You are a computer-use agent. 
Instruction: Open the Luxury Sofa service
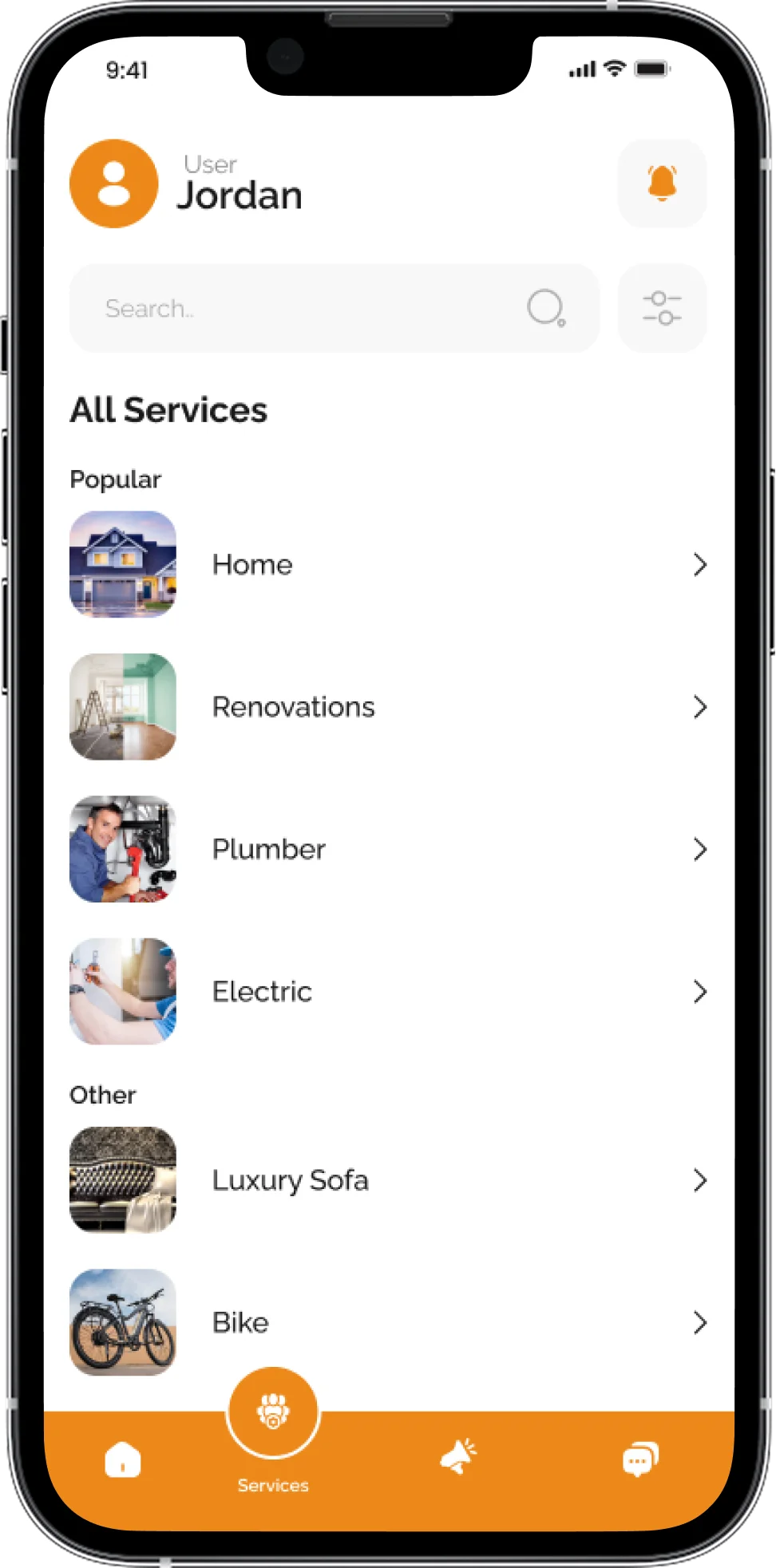389,1179
